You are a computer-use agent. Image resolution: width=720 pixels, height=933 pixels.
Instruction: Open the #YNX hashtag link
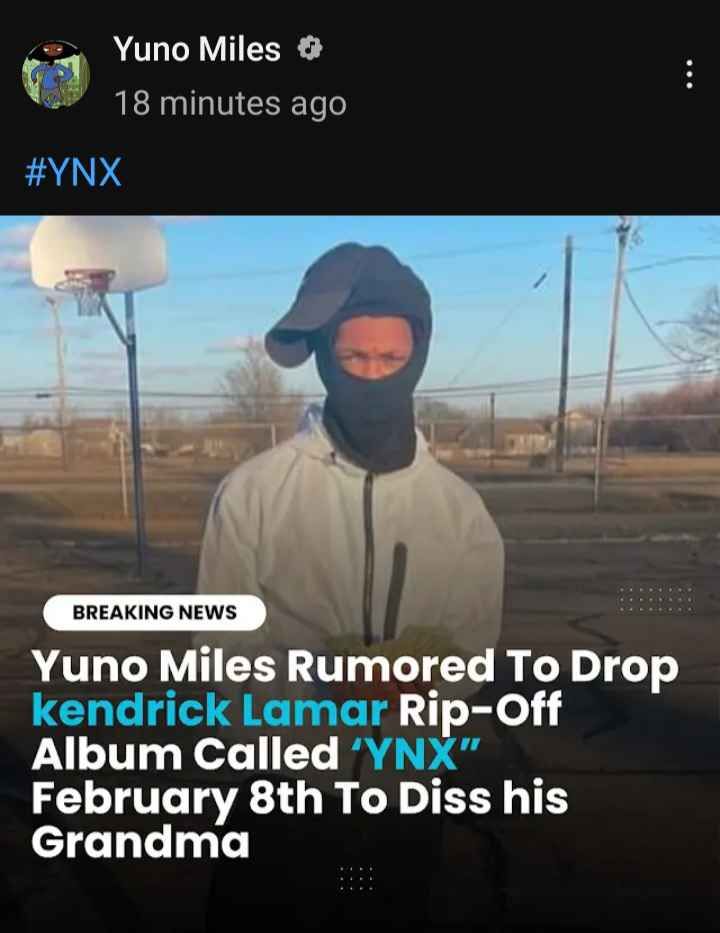coord(72,172)
